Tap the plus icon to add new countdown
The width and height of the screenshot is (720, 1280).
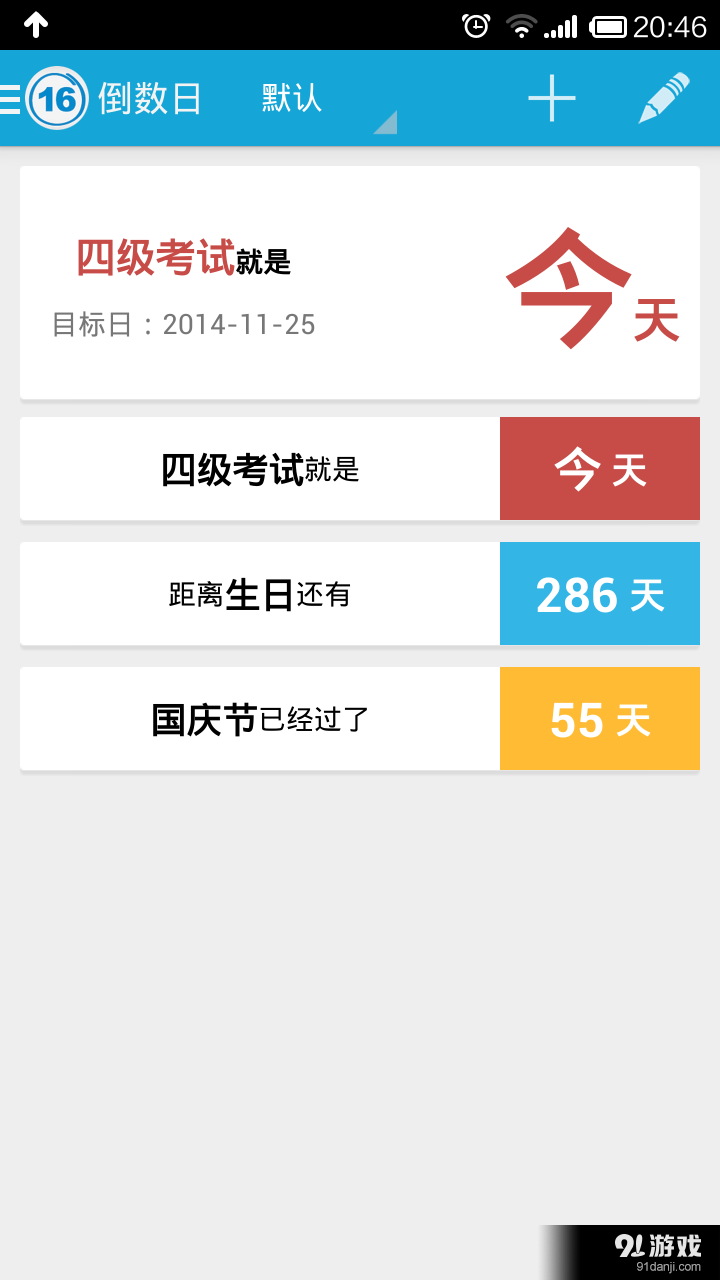tap(551, 97)
